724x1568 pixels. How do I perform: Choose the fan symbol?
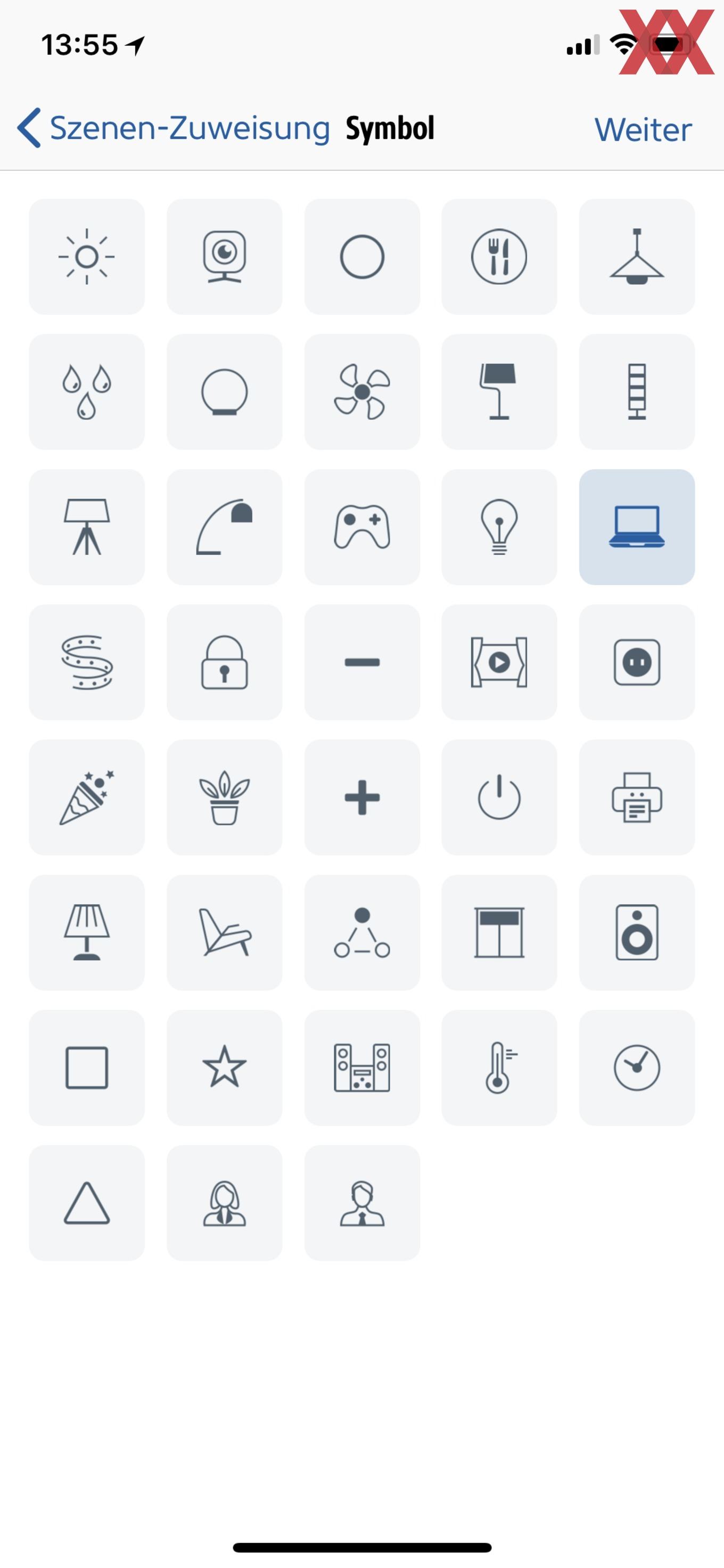362,392
